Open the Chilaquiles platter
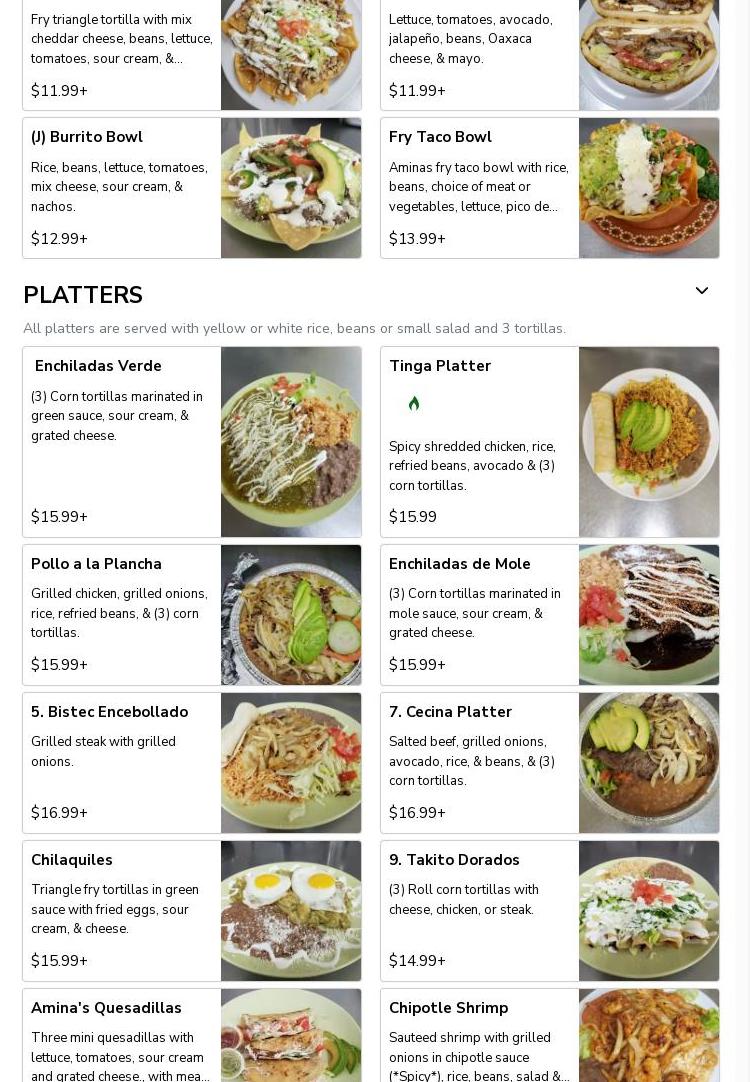 (192, 911)
